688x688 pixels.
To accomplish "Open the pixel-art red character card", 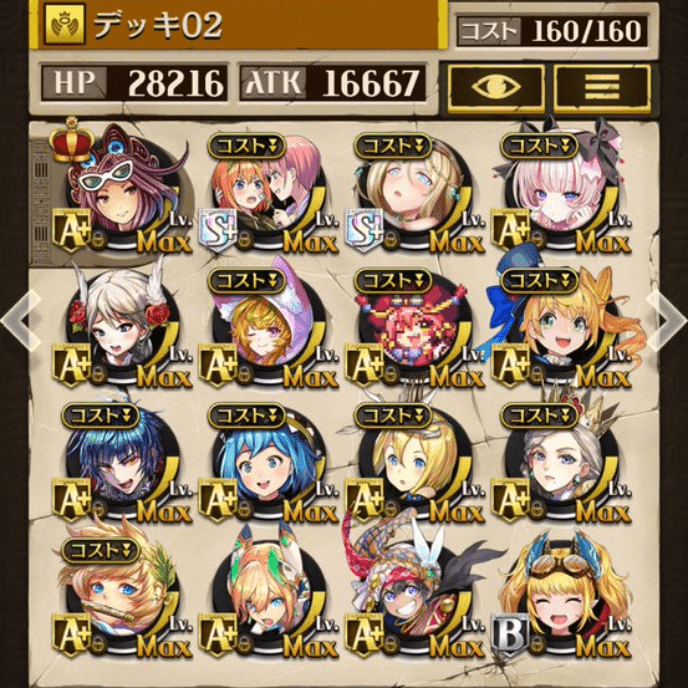I will [410, 326].
